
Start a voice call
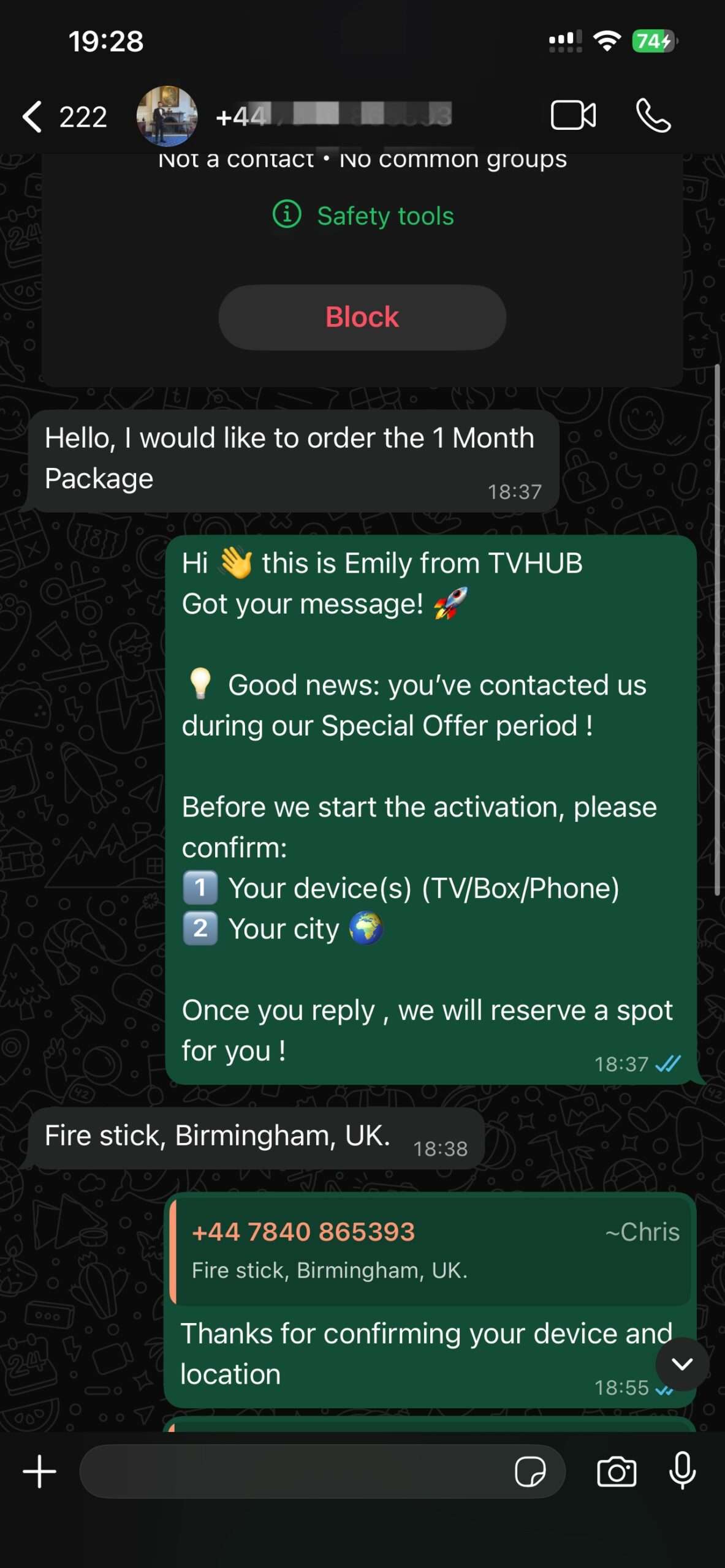pos(653,115)
